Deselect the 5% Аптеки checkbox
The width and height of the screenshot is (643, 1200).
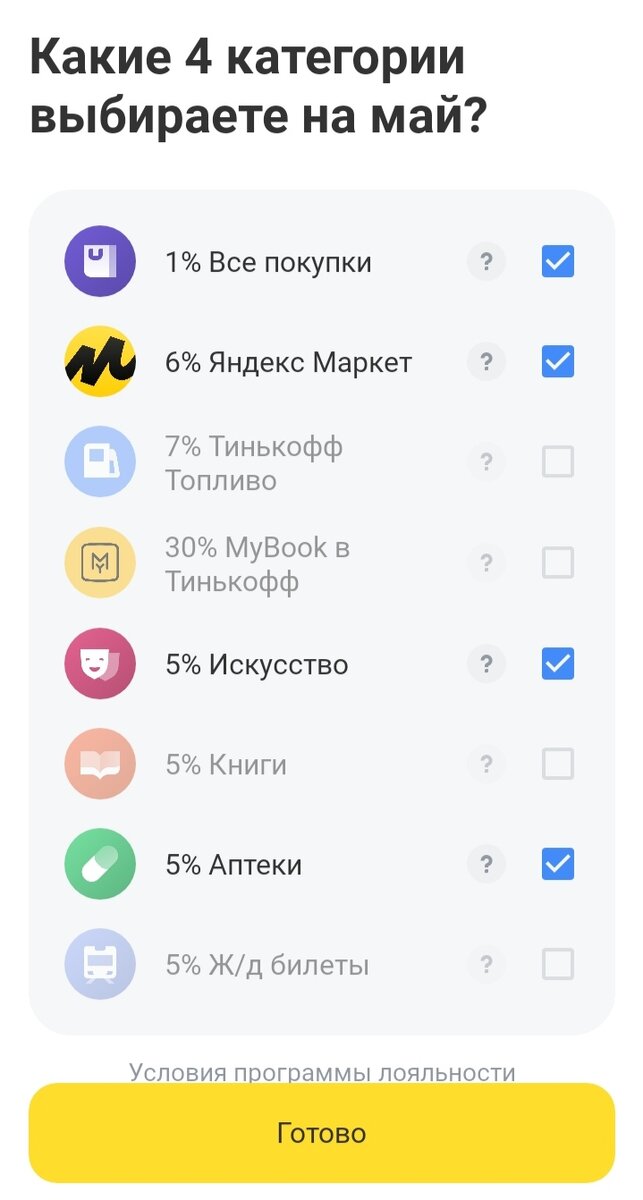557,864
